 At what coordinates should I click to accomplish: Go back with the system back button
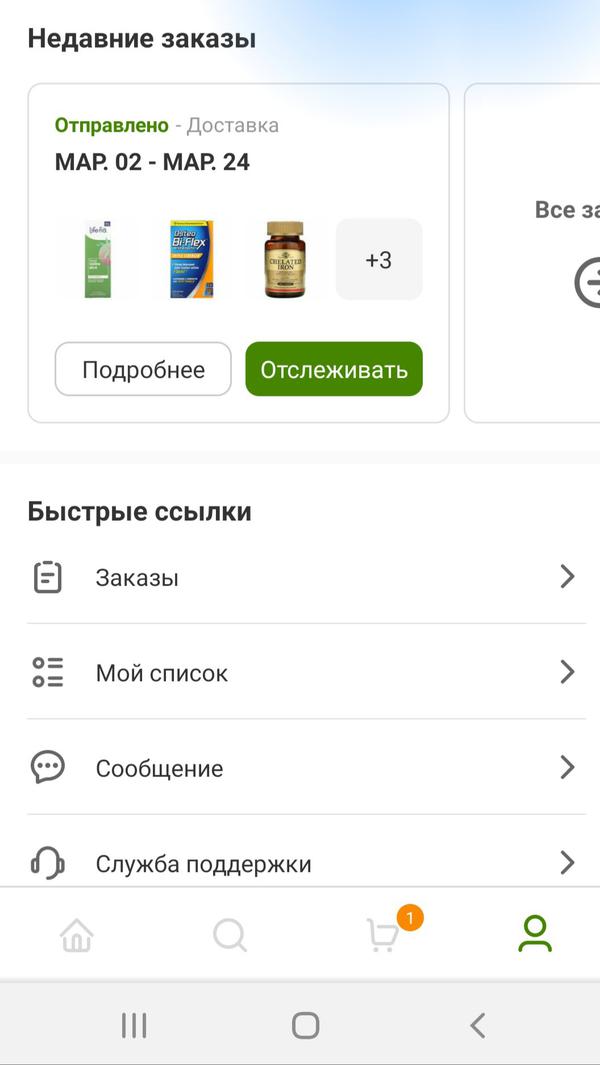[478, 1025]
